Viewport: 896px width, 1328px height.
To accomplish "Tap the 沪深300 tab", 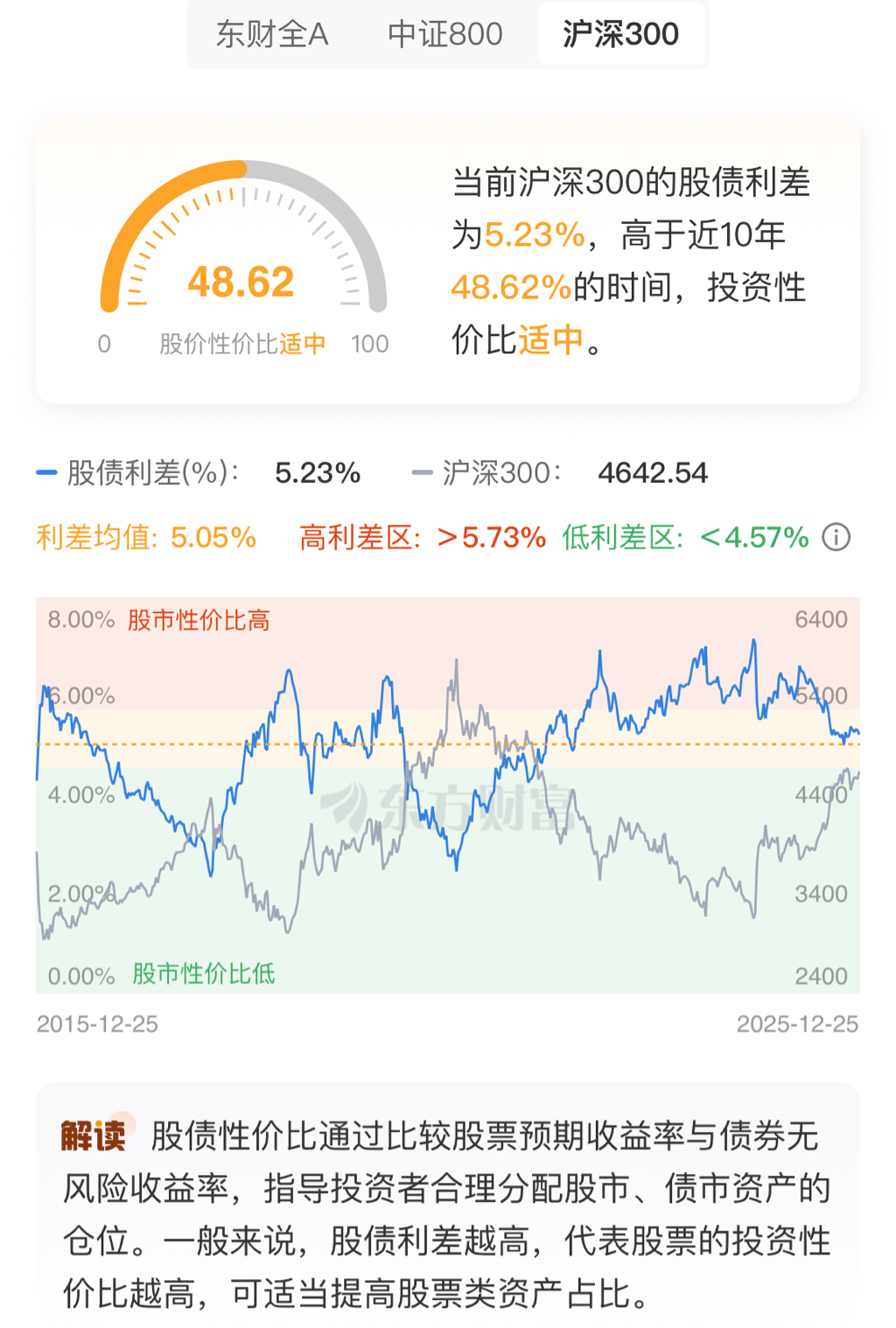I will pos(620,34).
